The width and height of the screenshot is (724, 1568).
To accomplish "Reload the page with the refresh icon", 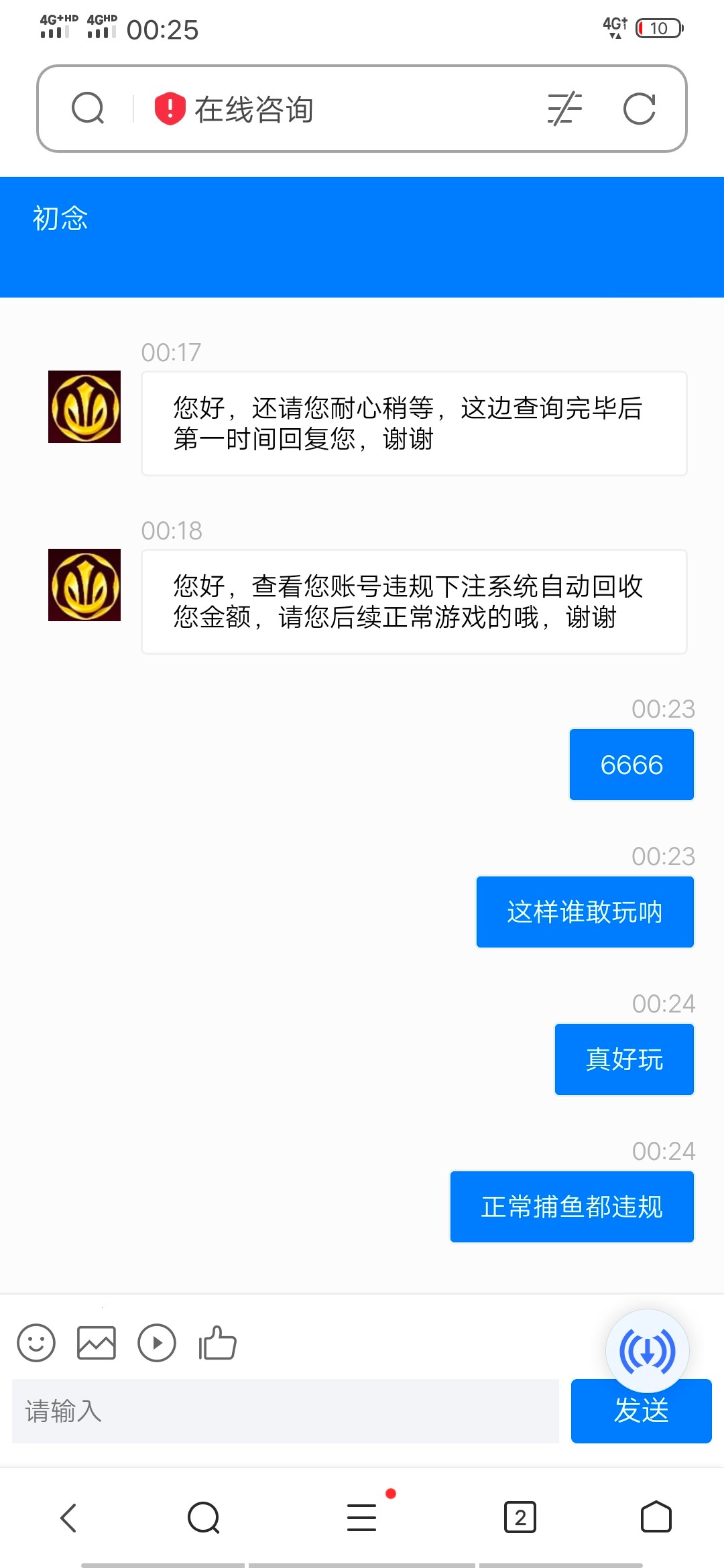I will point(639,109).
